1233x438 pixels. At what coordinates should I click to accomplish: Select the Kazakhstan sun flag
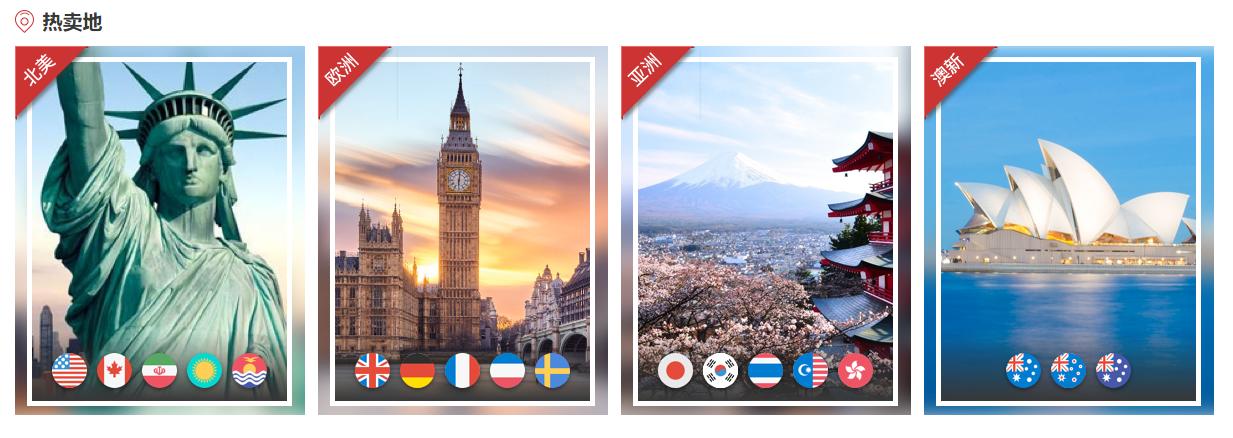(205, 371)
